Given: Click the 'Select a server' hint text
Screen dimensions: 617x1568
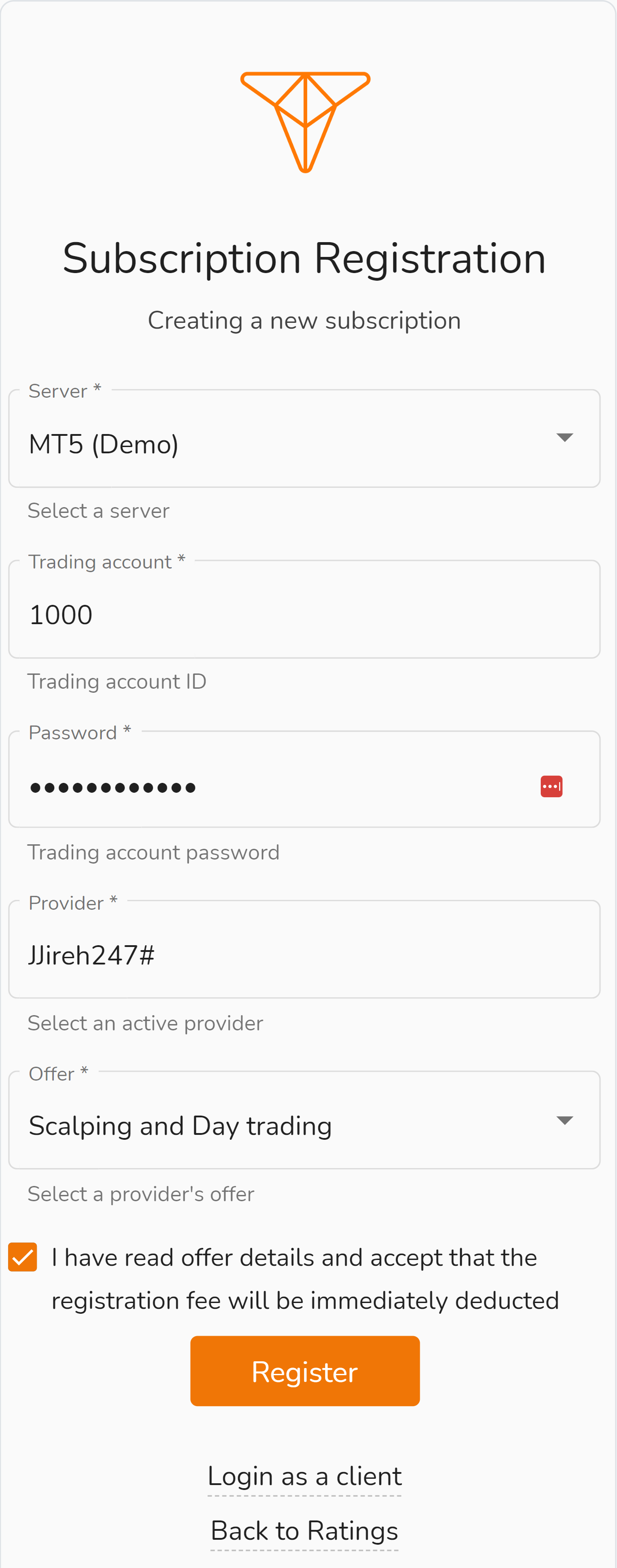Looking at the screenshot, I should pos(98,511).
